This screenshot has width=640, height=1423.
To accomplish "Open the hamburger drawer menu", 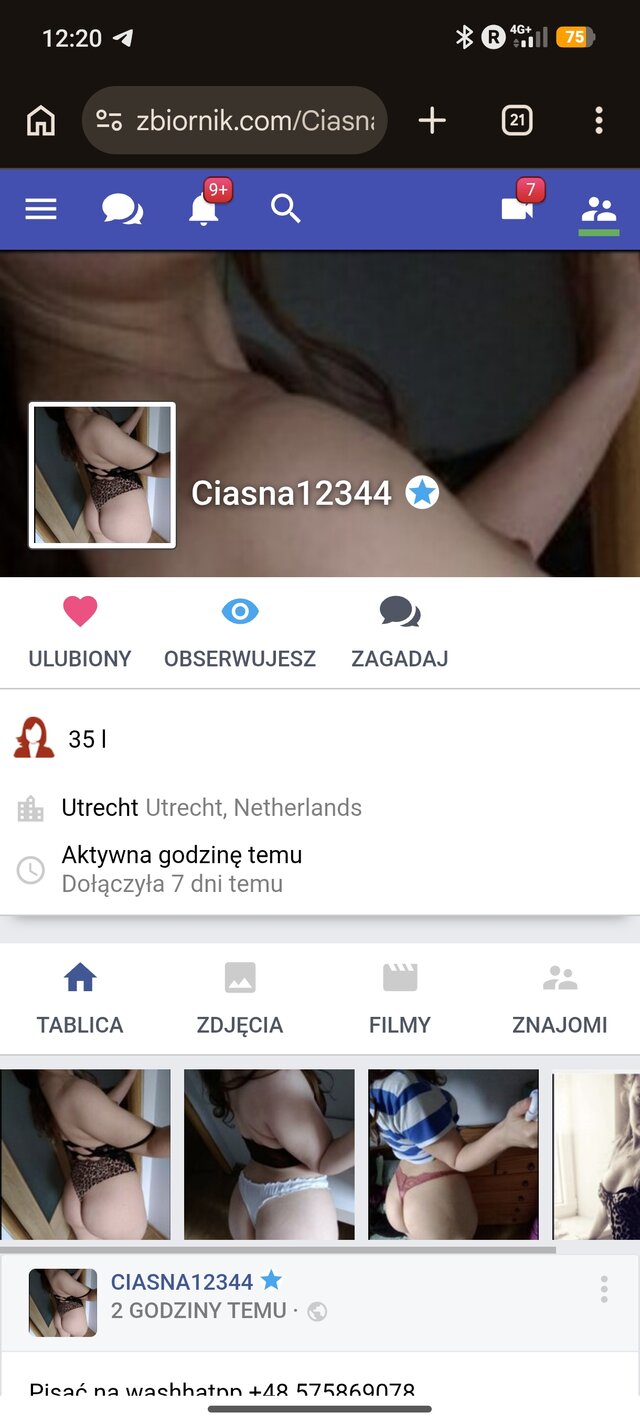I will 41,209.
